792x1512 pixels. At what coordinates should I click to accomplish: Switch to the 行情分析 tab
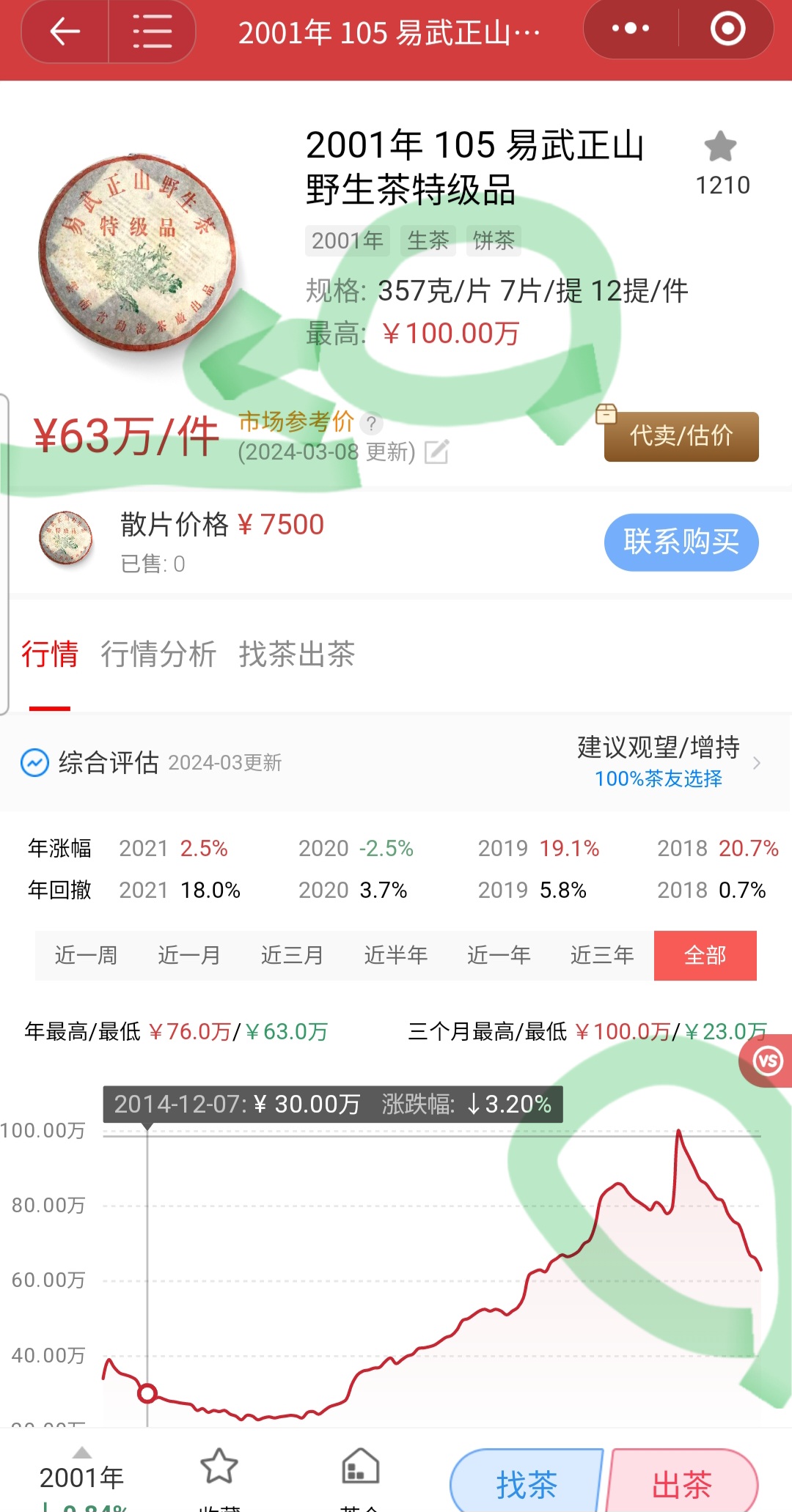click(158, 654)
